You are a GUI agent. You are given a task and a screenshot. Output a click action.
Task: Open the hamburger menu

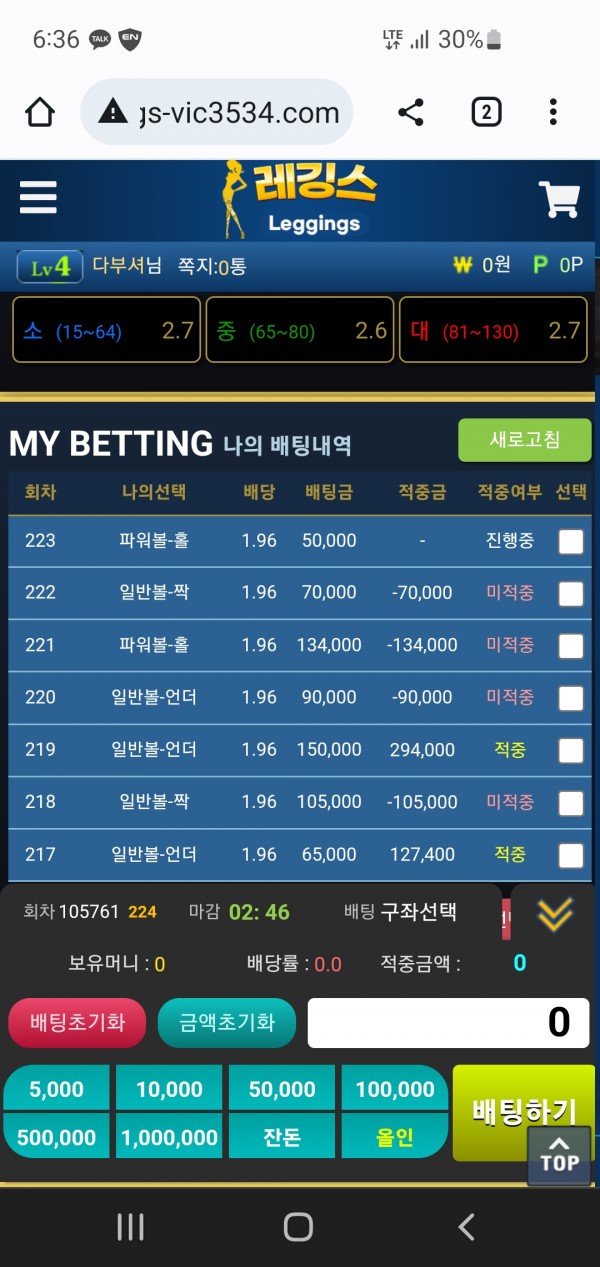click(38, 197)
